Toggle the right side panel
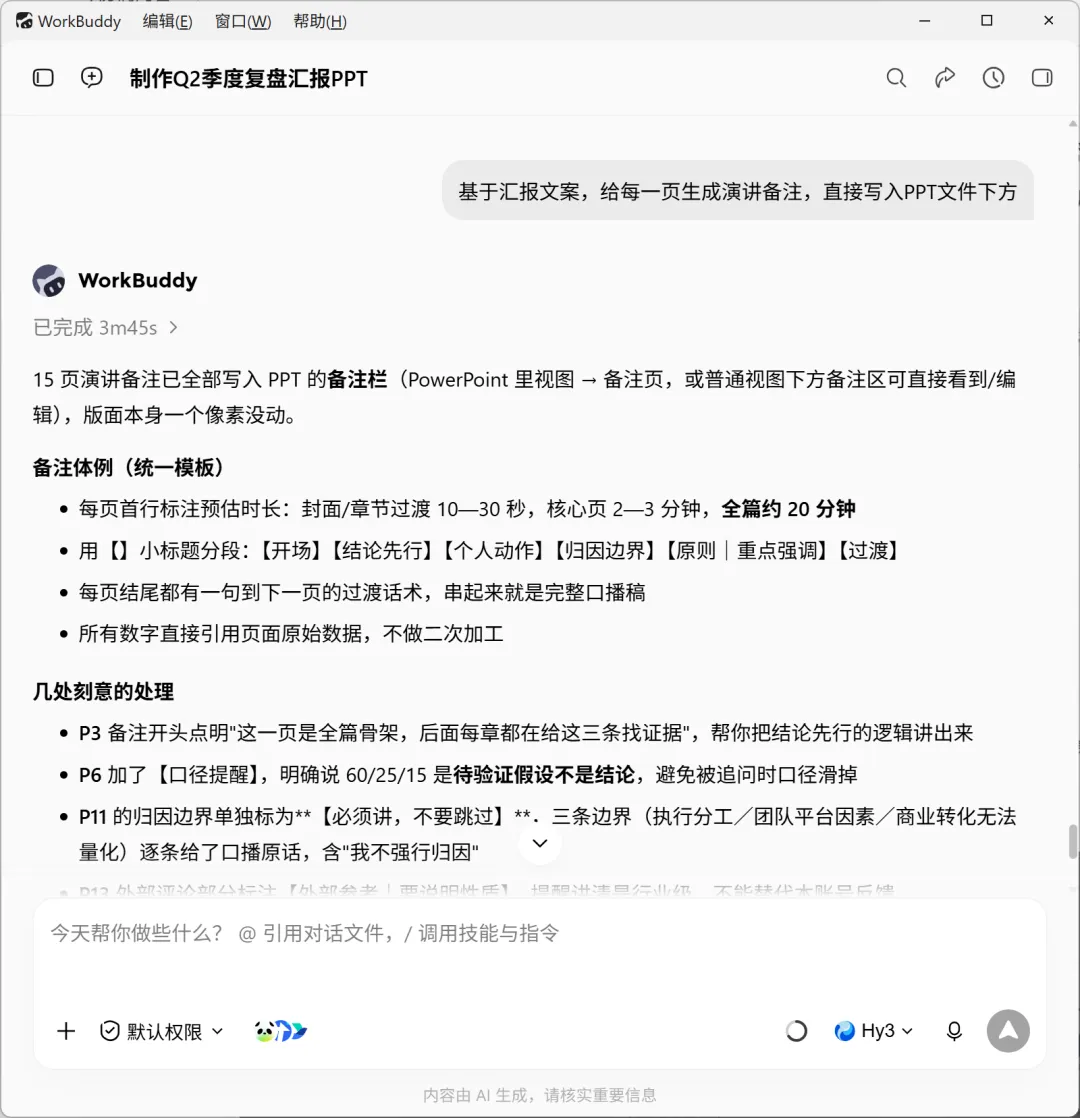The image size is (1080, 1118). pyautogui.click(x=1042, y=78)
